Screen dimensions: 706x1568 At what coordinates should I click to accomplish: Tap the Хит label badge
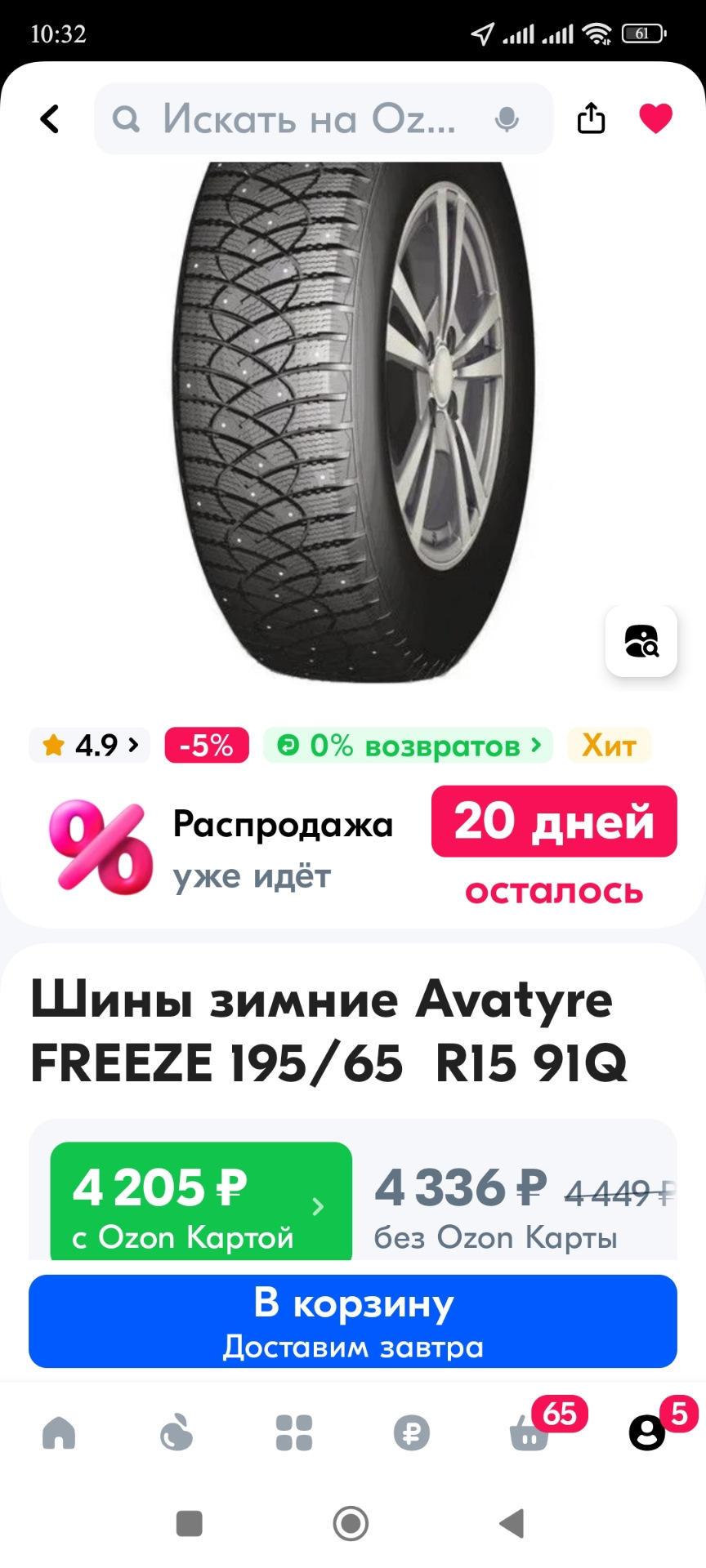coord(608,744)
